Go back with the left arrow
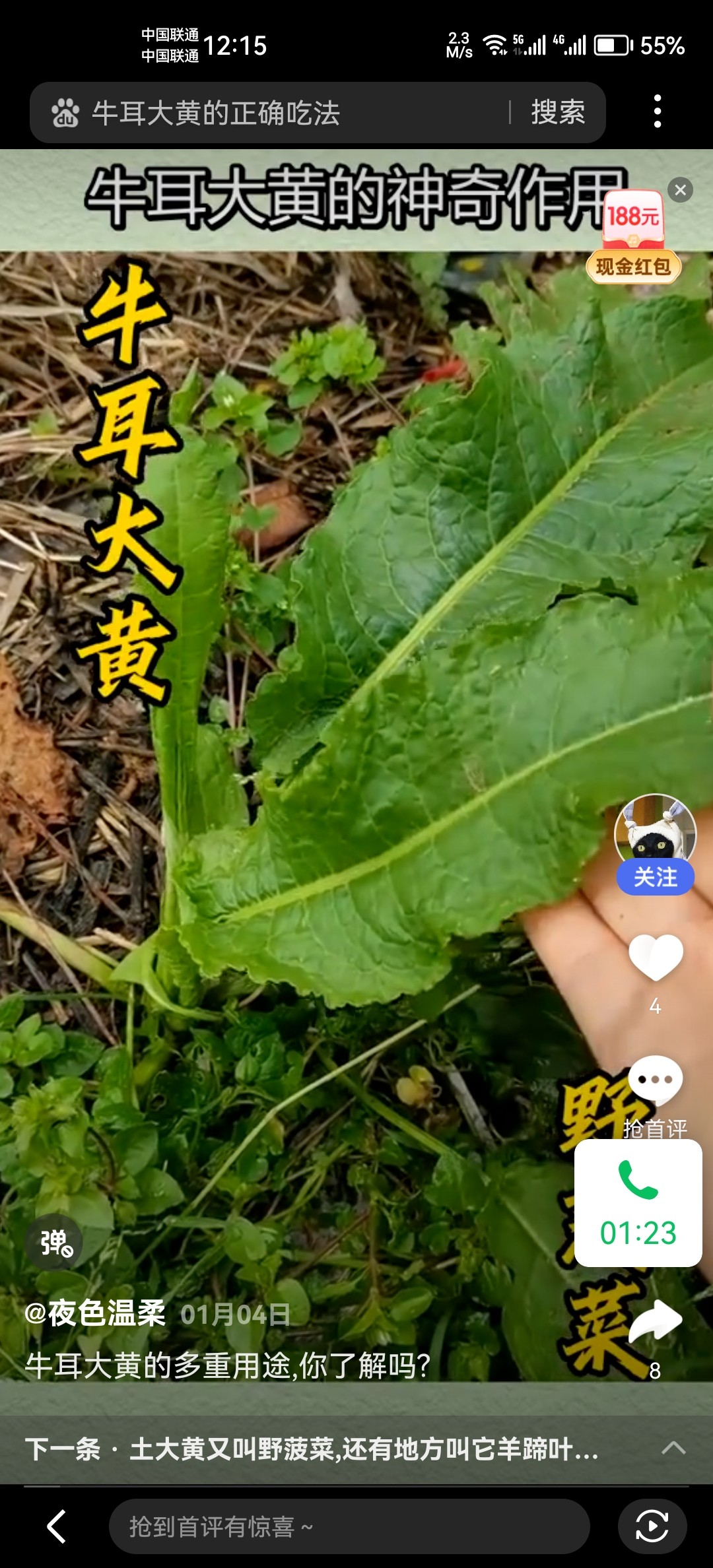The width and height of the screenshot is (713, 1568). pyautogui.click(x=57, y=1526)
